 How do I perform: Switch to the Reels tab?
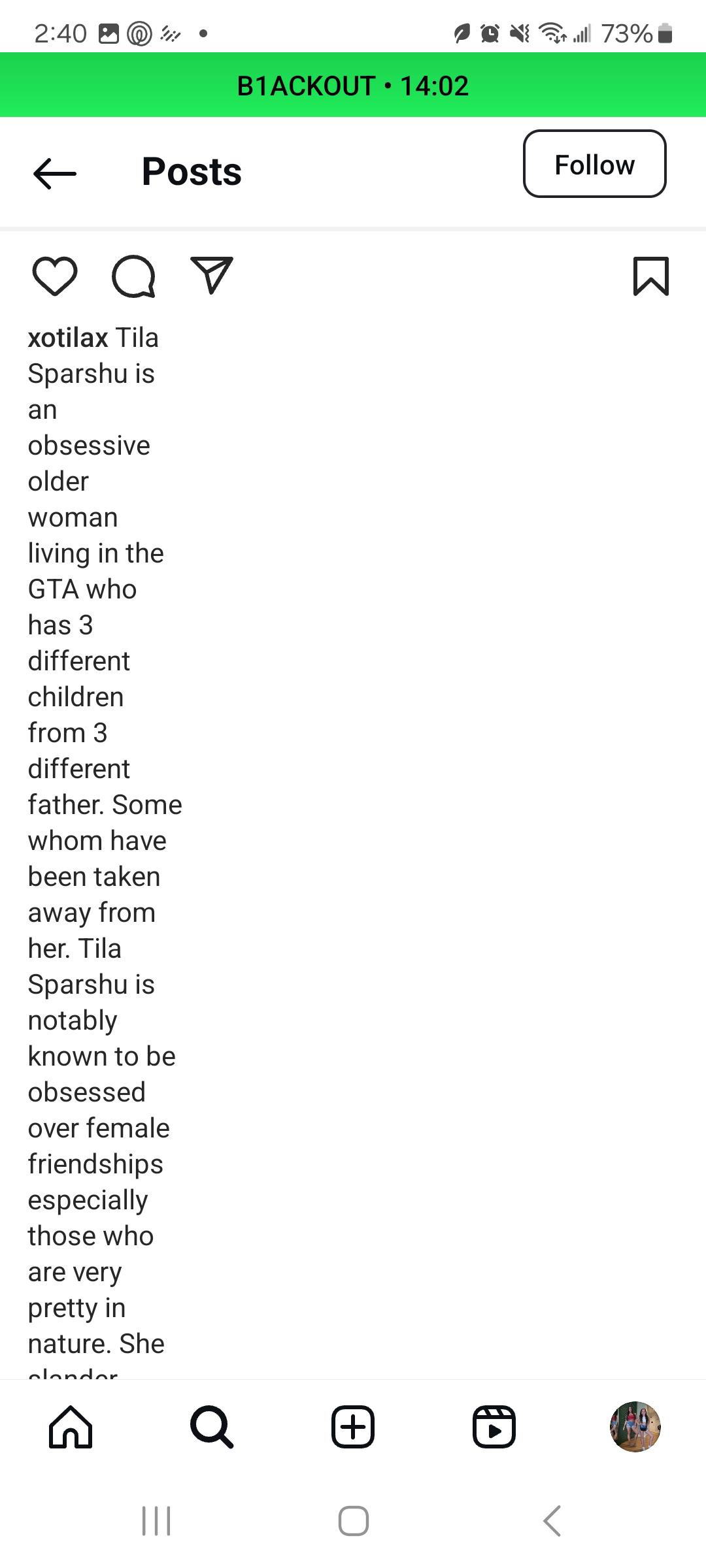tap(494, 1427)
